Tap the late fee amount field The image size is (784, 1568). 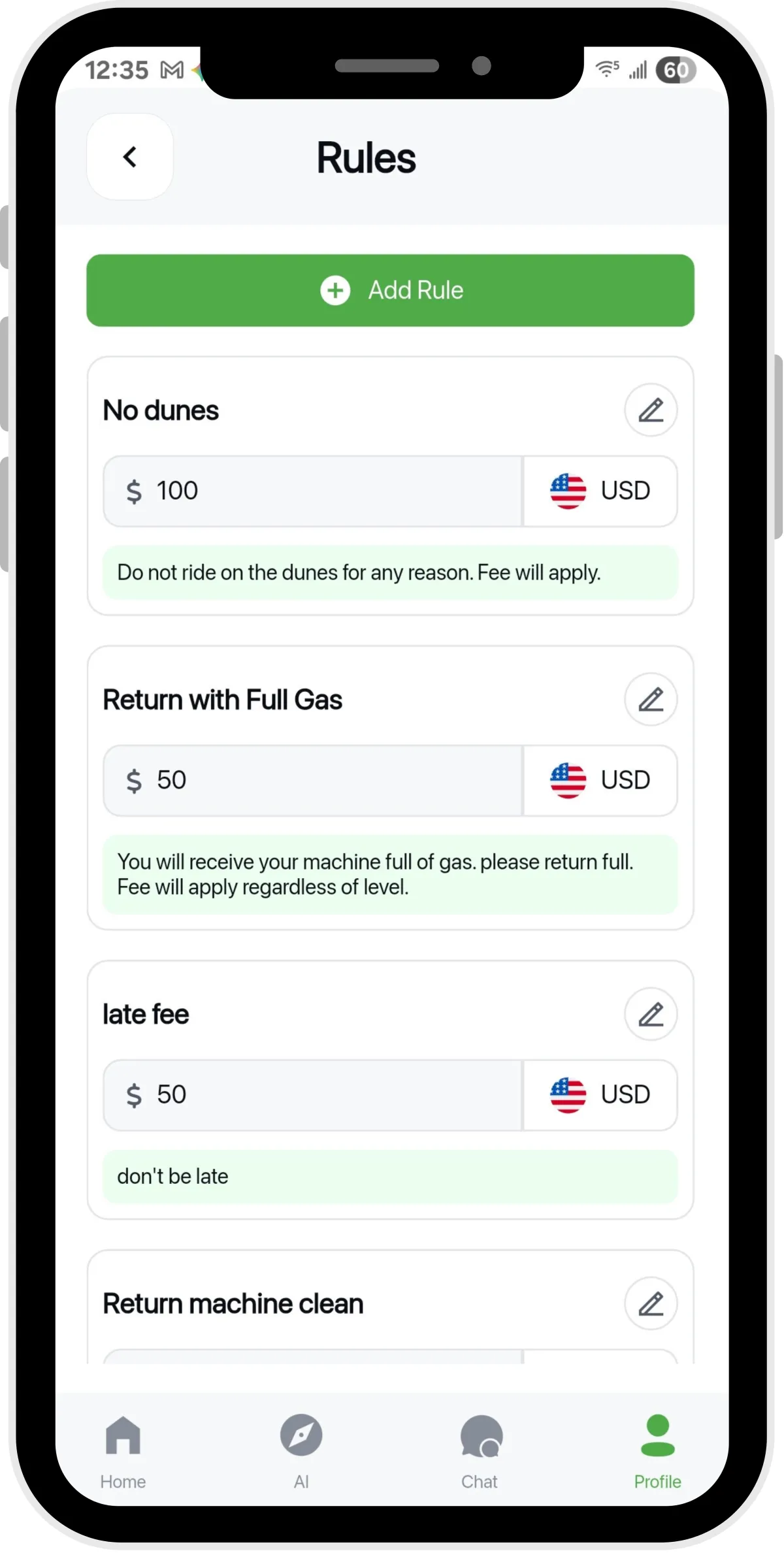point(313,1095)
